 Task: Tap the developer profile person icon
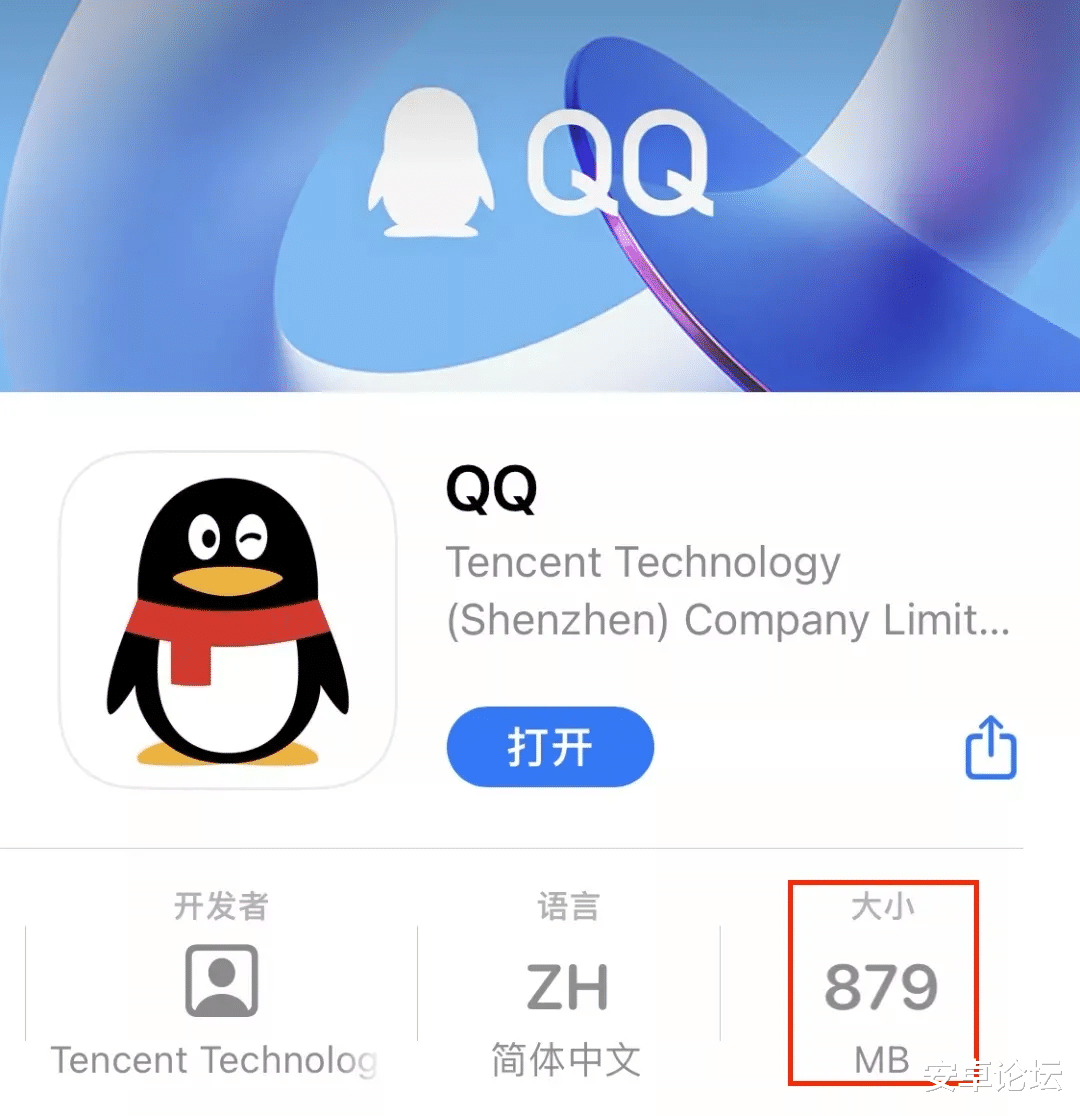218,982
